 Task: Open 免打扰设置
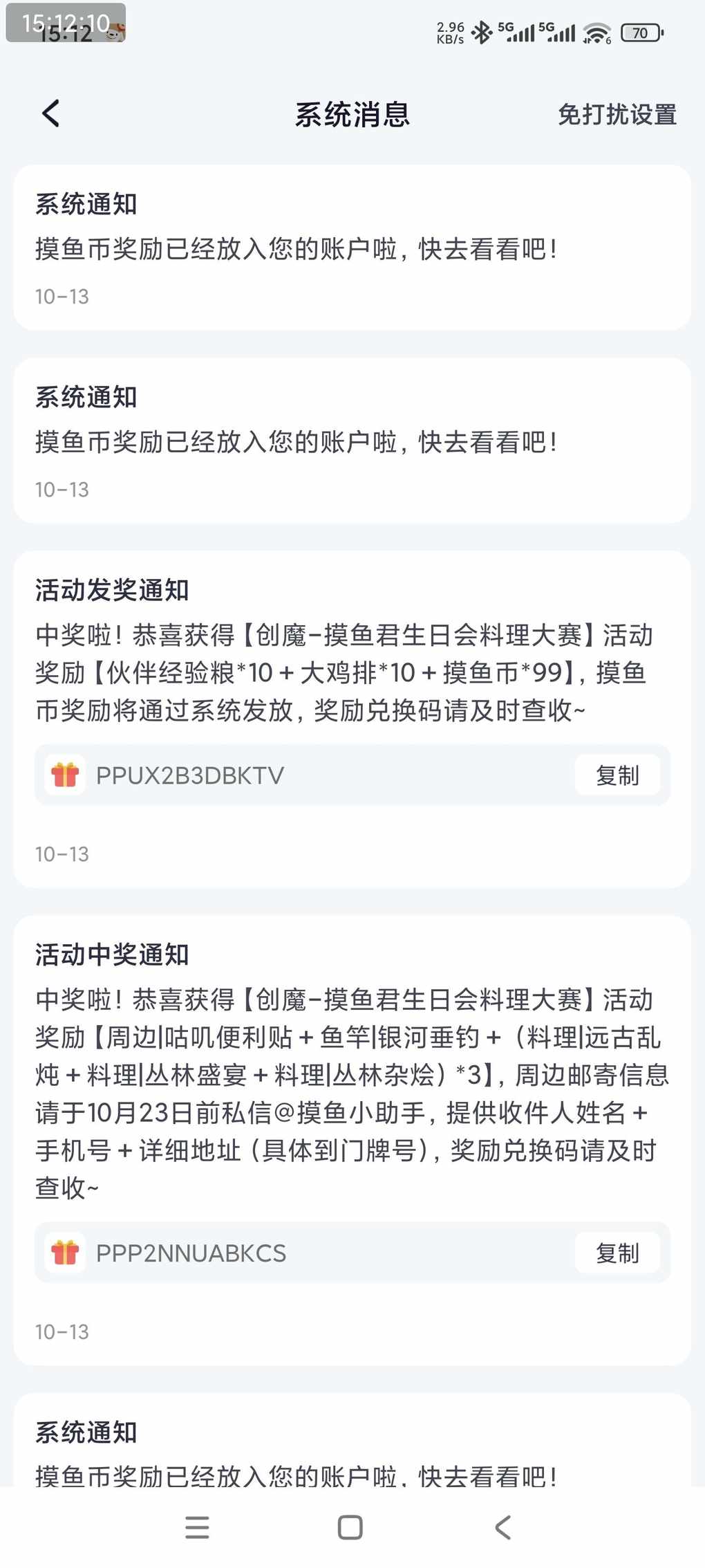(x=617, y=114)
